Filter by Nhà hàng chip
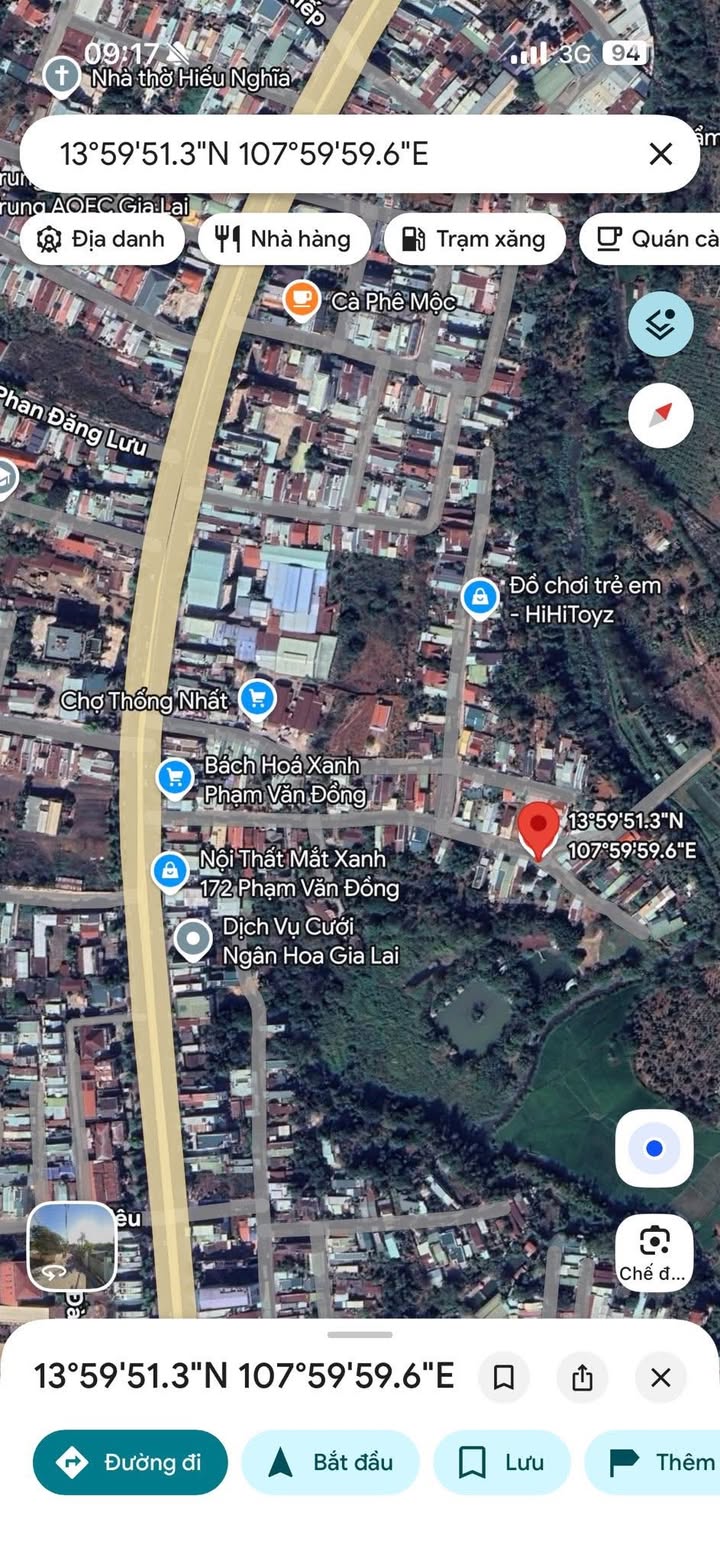 coord(284,239)
